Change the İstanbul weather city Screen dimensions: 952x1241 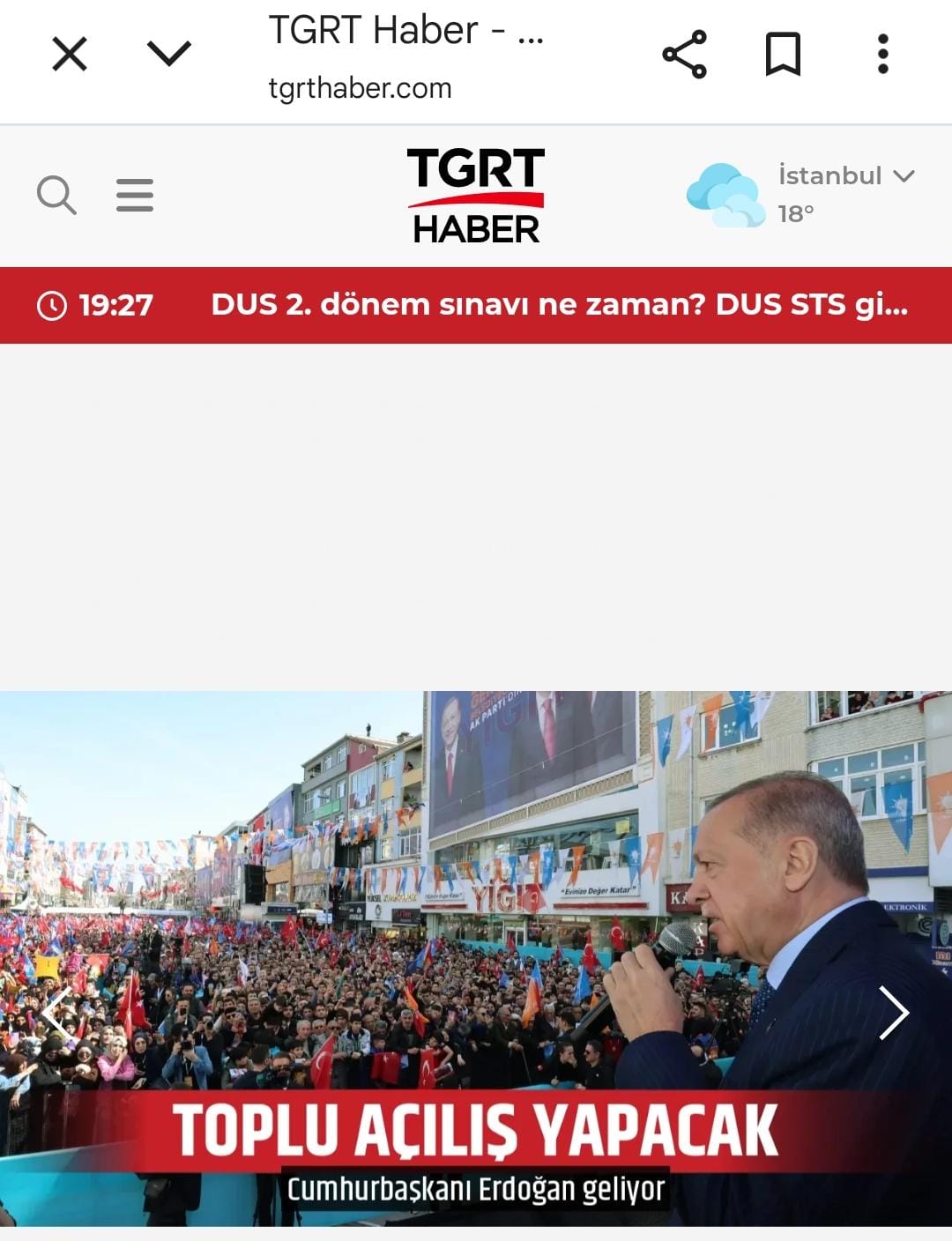pyautogui.click(x=846, y=175)
